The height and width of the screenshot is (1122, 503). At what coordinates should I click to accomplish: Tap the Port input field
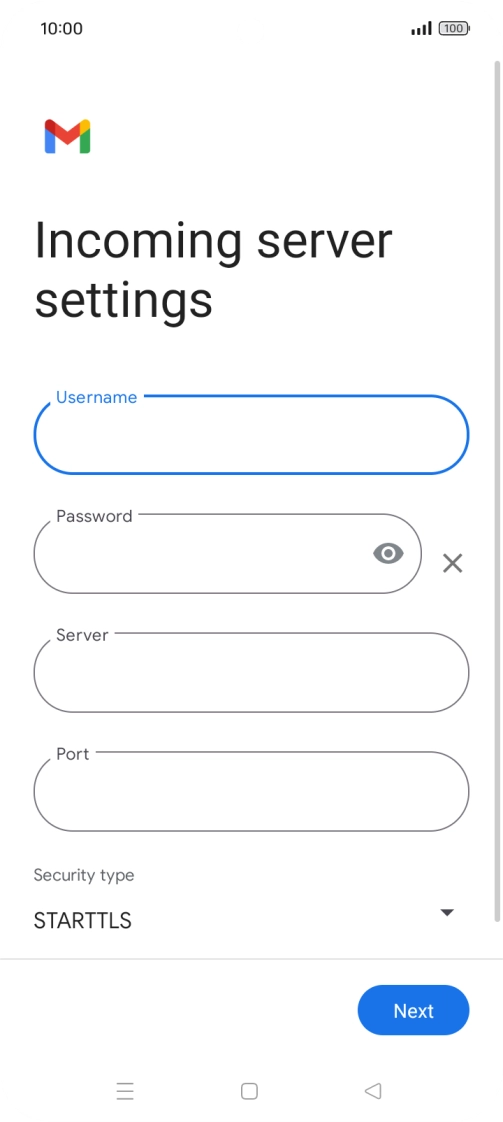click(x=251, y=791)
